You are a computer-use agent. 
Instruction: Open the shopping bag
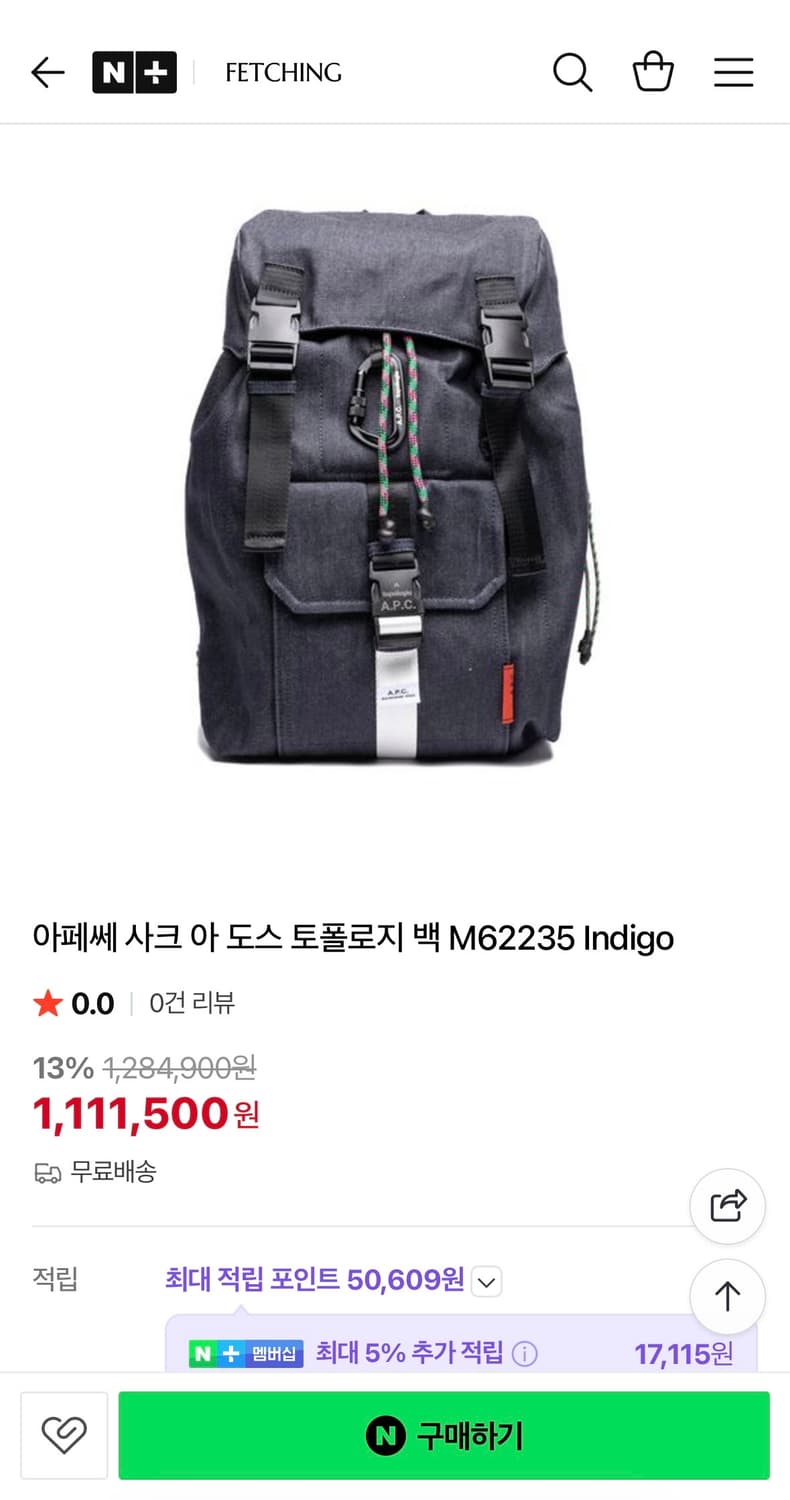[x=653, y=70]
